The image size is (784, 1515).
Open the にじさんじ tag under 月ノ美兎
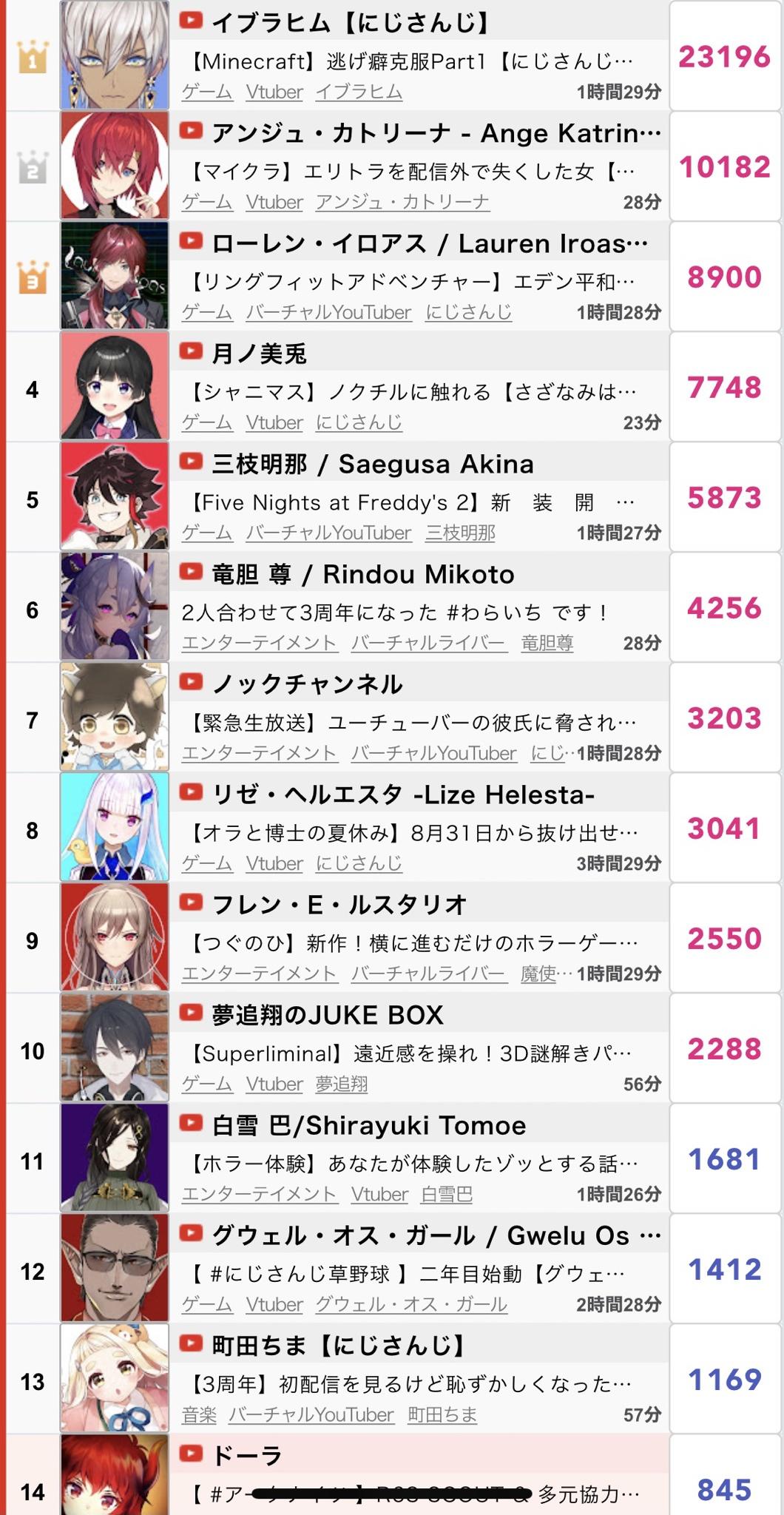359,423
